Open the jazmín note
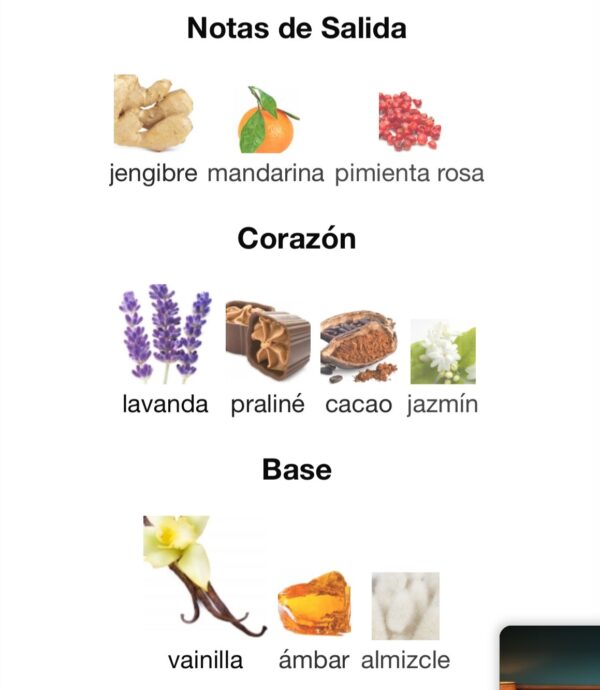Image resolution: width=600 pixels, height=690 pixels. pos(442,352)
